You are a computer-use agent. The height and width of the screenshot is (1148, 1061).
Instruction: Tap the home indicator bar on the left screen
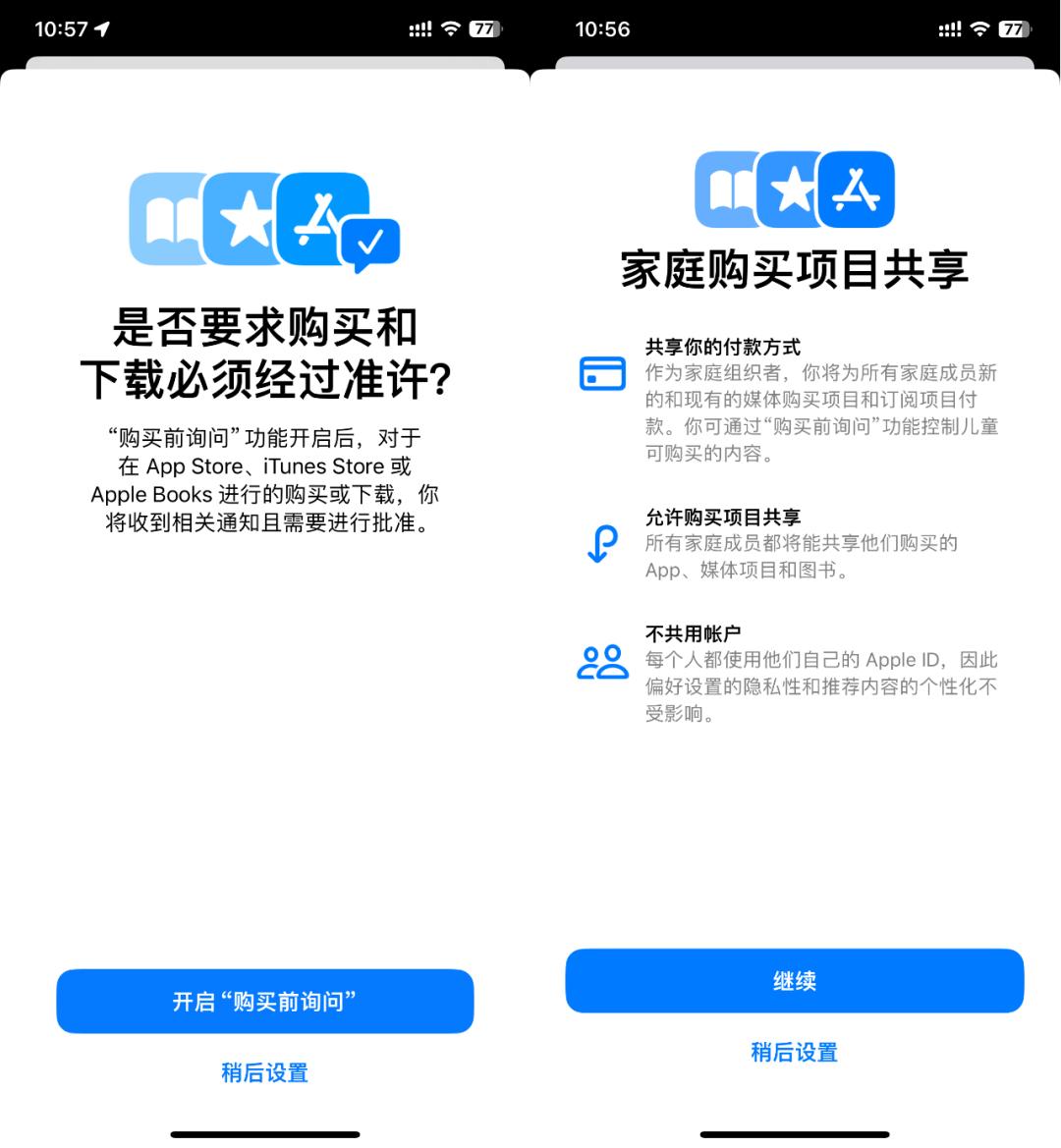point(264,1131)
